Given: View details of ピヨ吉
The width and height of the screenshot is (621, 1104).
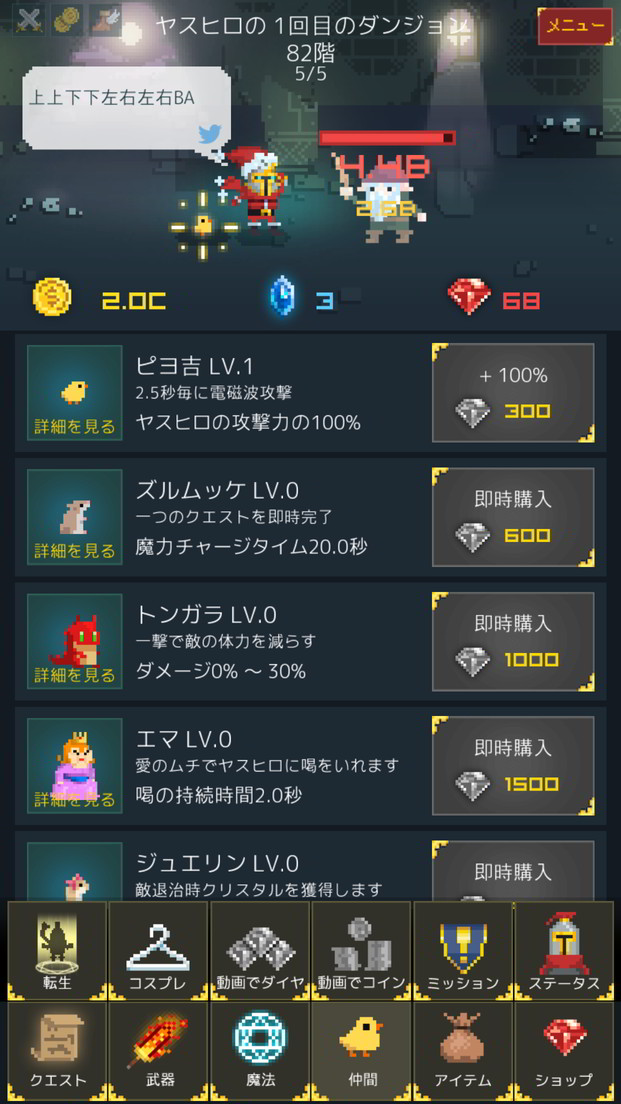Looking at the screenshot, I should (75, 393).
